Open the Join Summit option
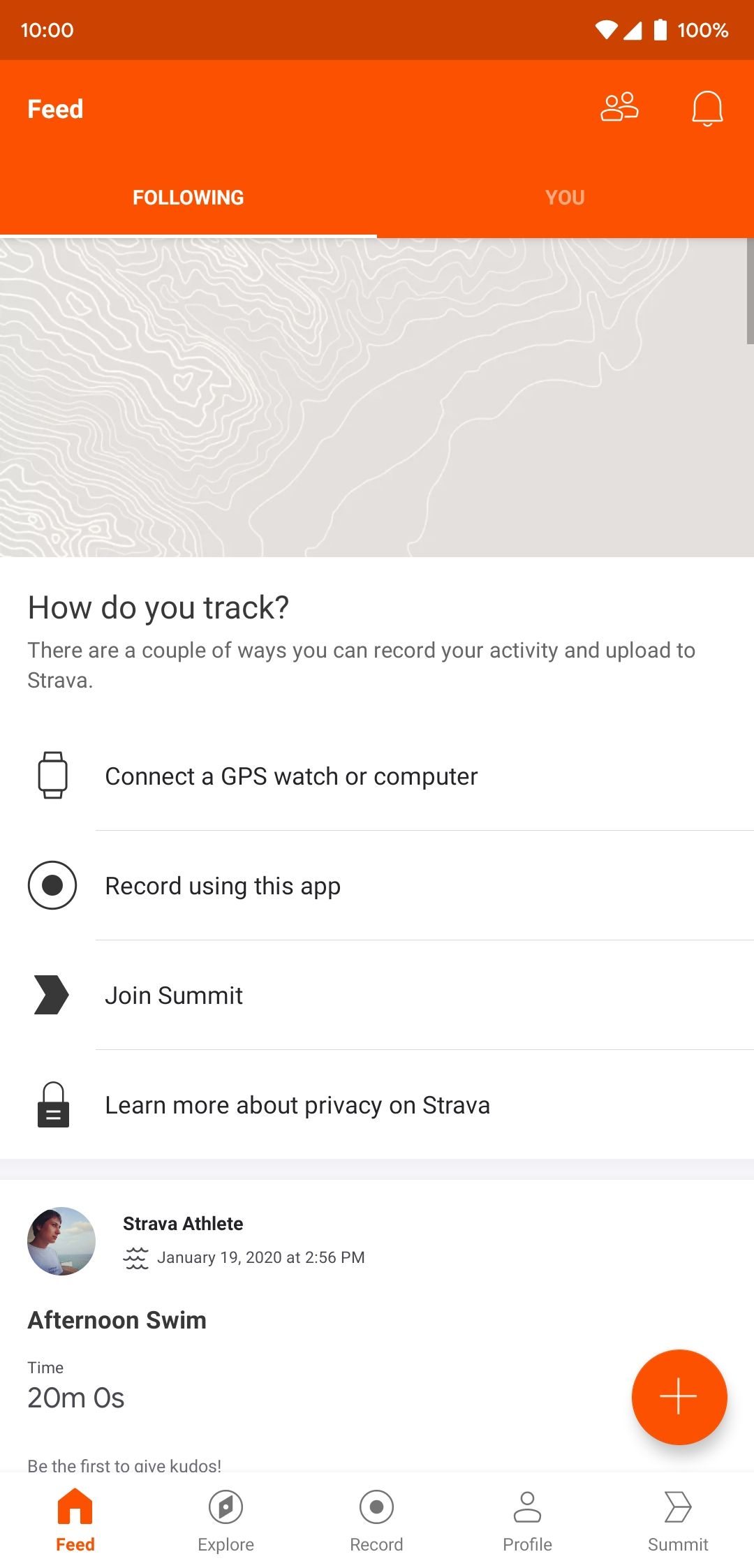This screenshot has height=1568, width=754. click(174, 996)
